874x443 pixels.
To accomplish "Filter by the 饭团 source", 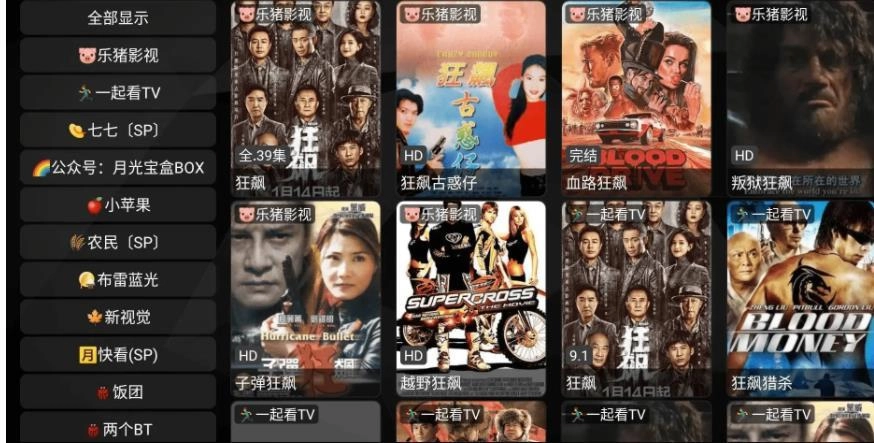I will pyautogui.click(x=118, y=392).
